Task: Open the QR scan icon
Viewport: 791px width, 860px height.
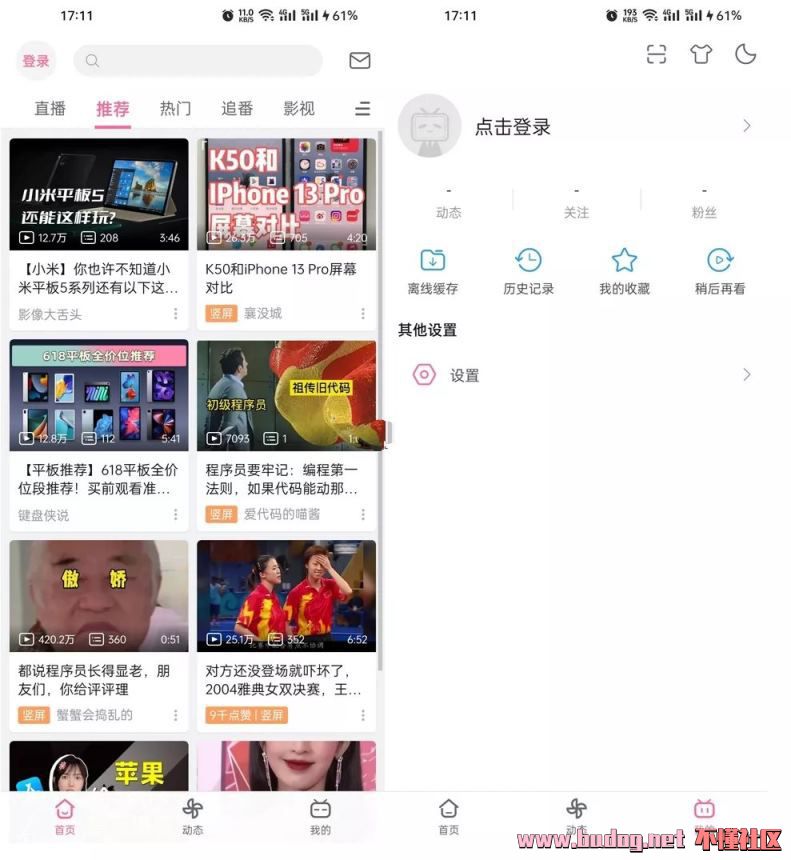Action: pos(656,55)
